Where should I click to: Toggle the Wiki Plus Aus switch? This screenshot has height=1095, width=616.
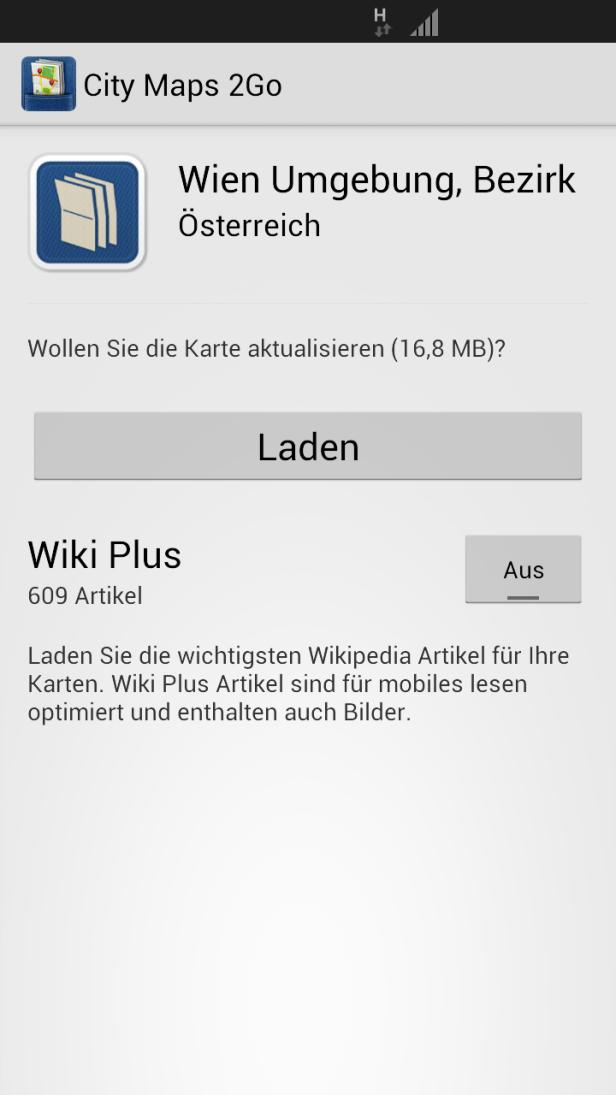[x=522, y=570]
